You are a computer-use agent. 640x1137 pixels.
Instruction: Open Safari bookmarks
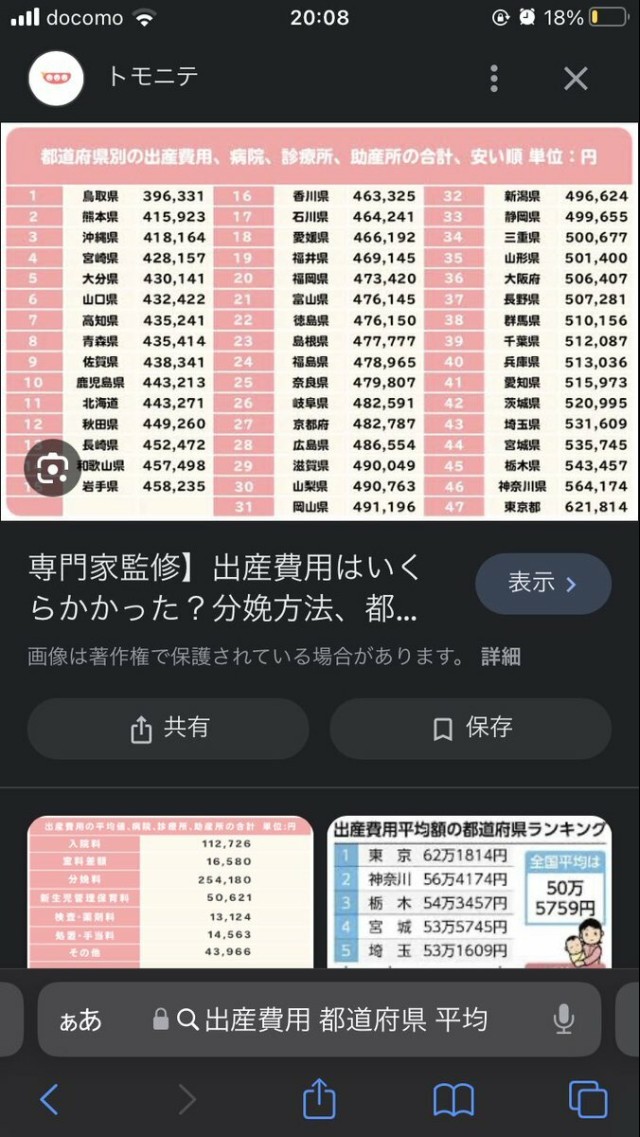click(453, 1100)
